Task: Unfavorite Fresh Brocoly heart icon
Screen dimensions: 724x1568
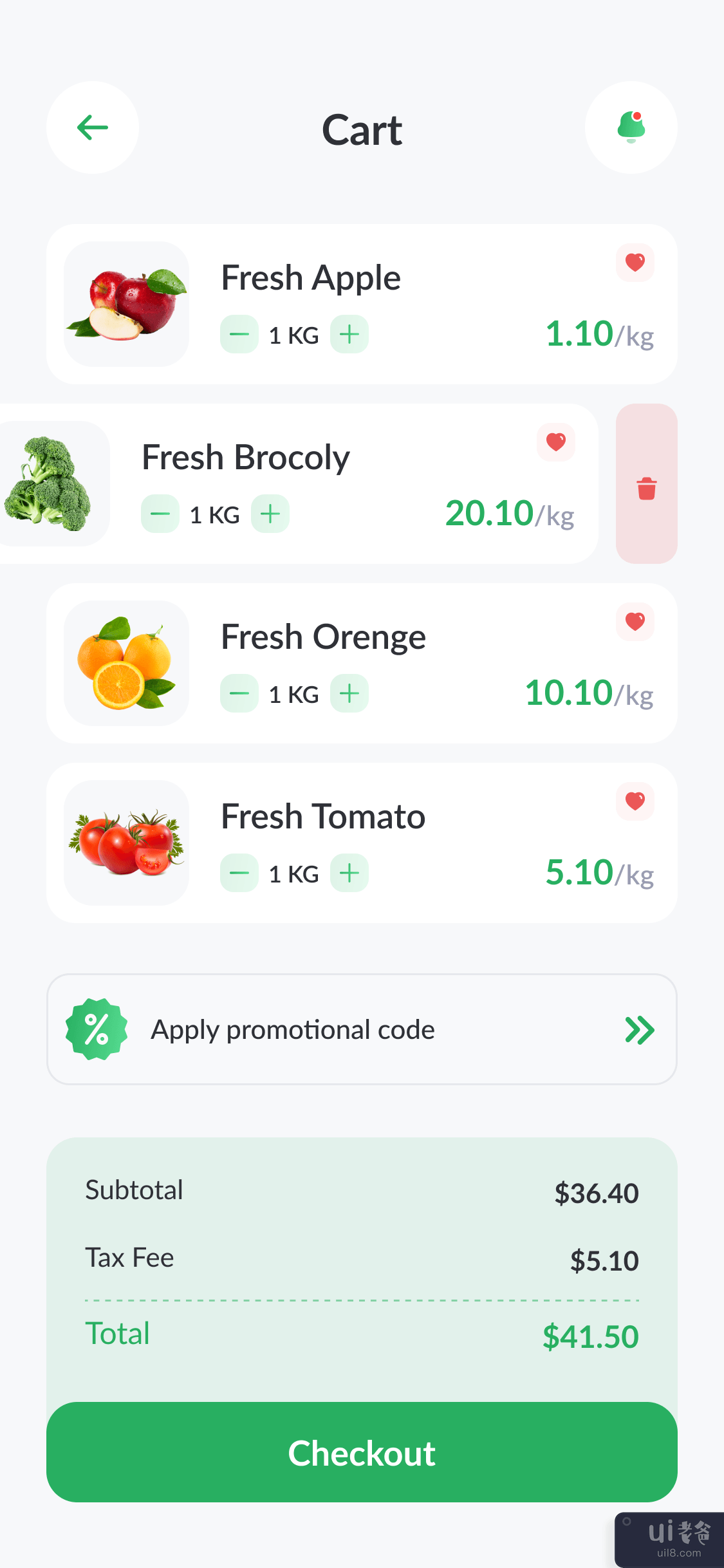Action: (x=556, y=442)
